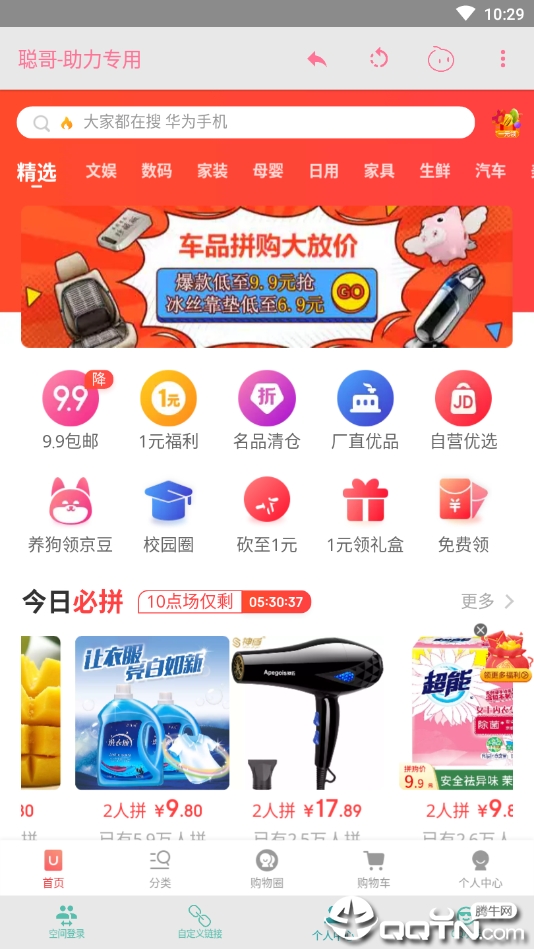Switch to 分类 in bottom navigation
The image size is (534, 949).
[160, 869]
